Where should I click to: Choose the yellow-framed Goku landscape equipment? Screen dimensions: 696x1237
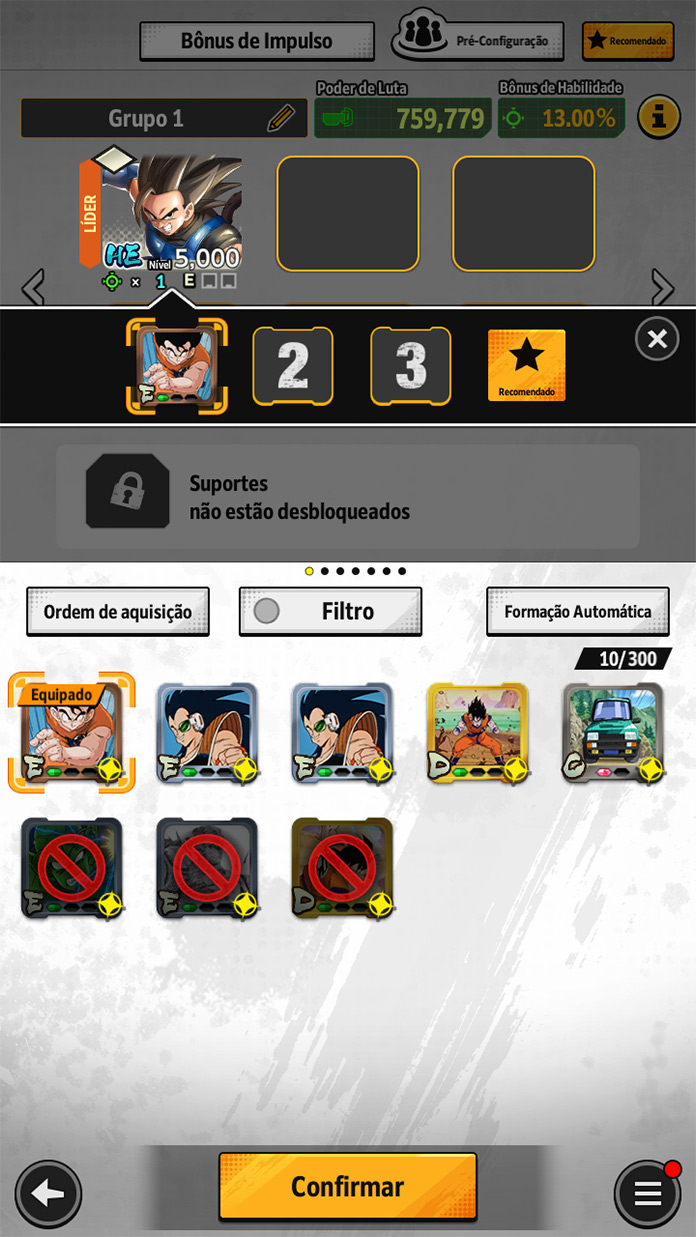coord(476,732)
